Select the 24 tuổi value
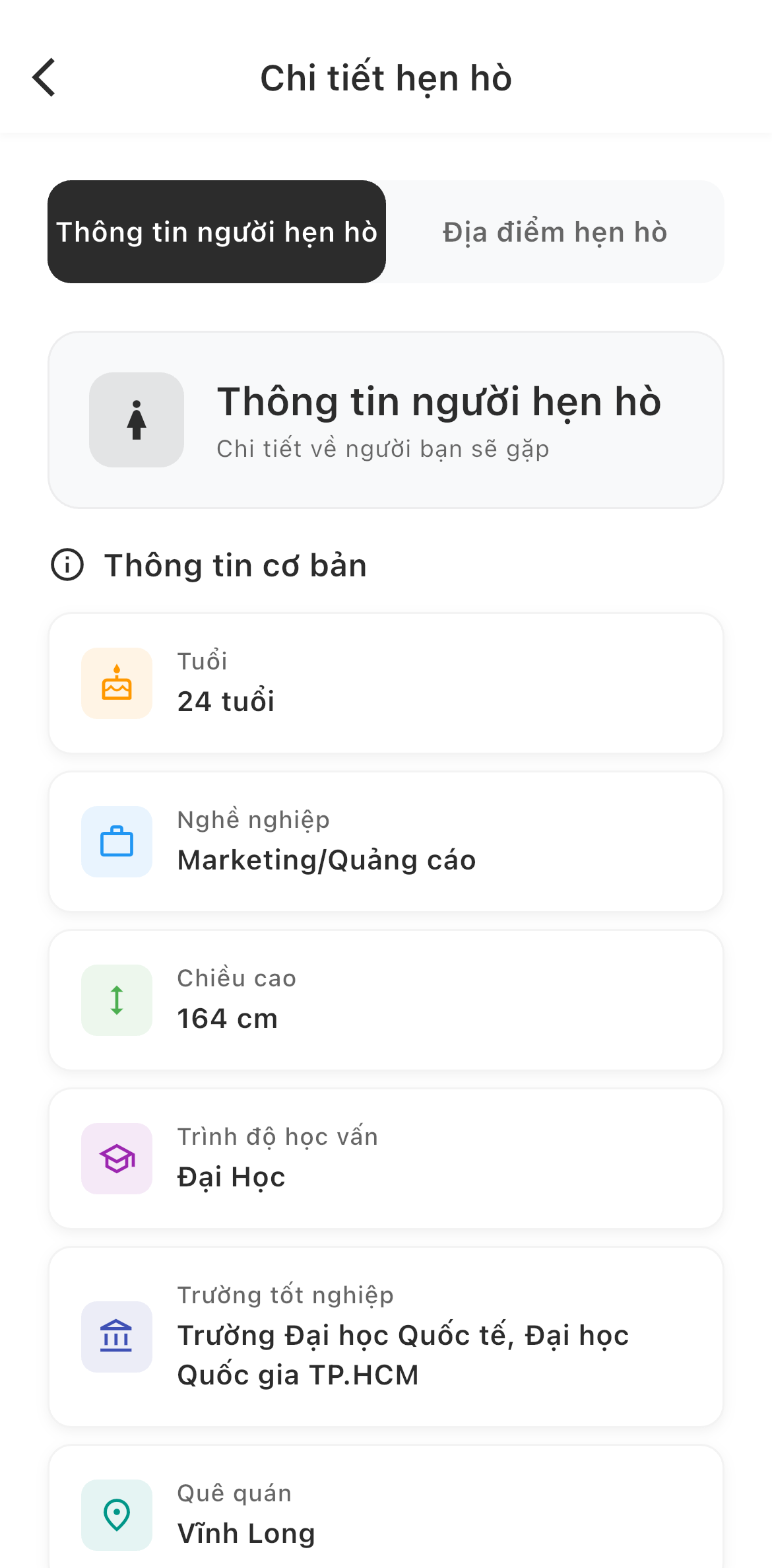 tap(227, 700)
